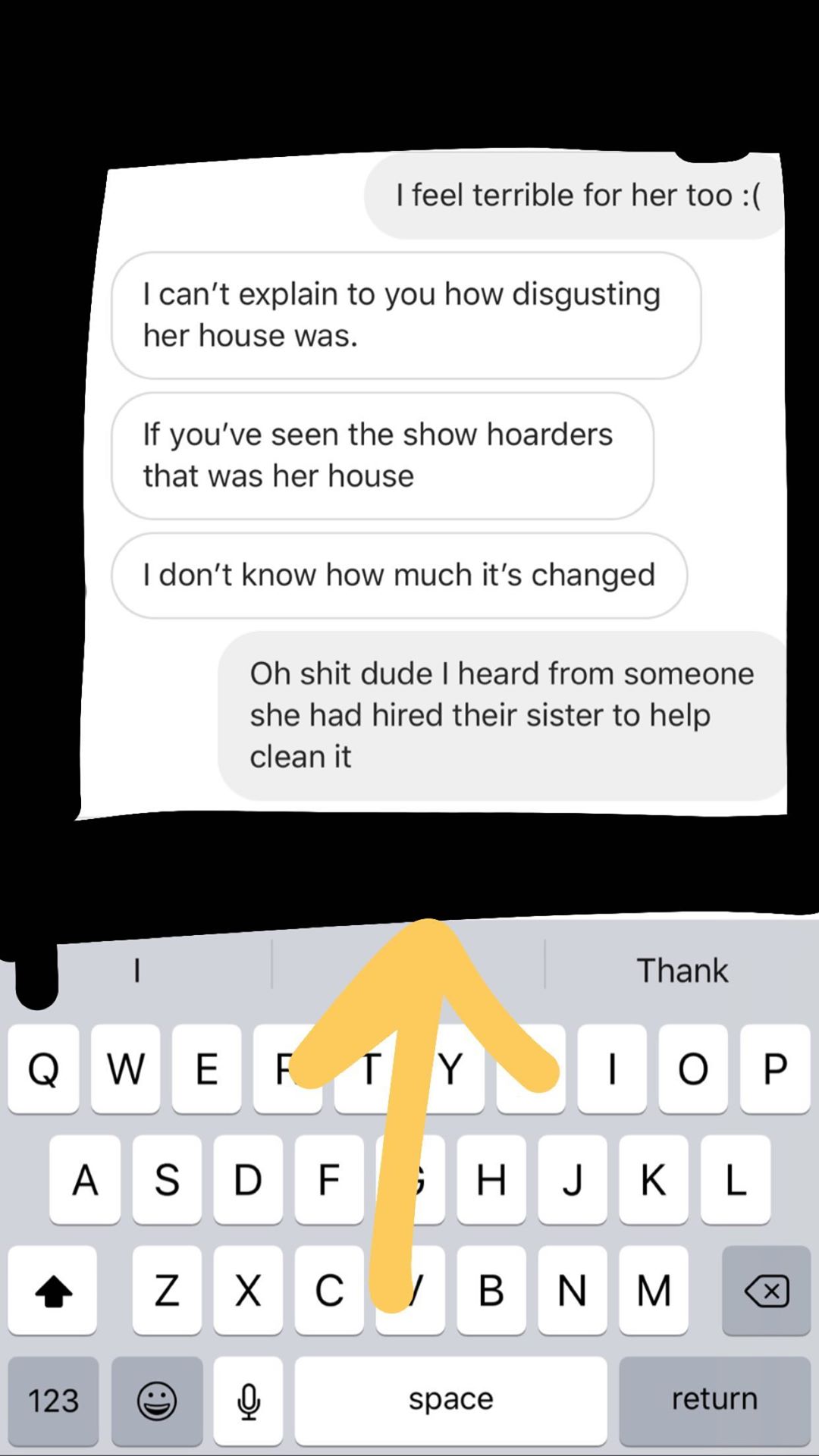Image resolution: width=819 pixels, height=1456 pixels.
Task: Type the letter M
Action: click(653, 1290)
